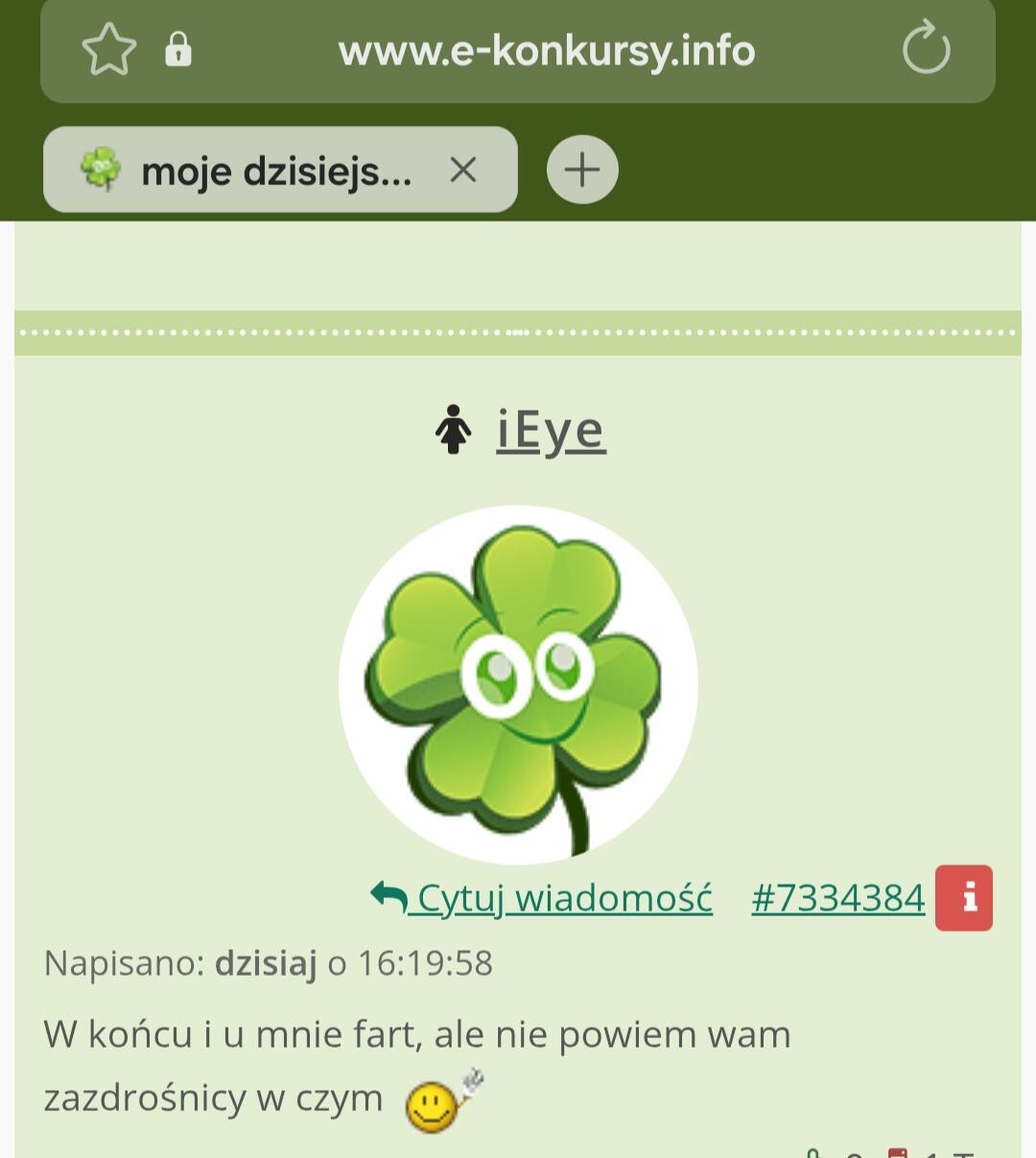
Task: Tap the red info icon beside the post number
Action: tap(964, 899)
